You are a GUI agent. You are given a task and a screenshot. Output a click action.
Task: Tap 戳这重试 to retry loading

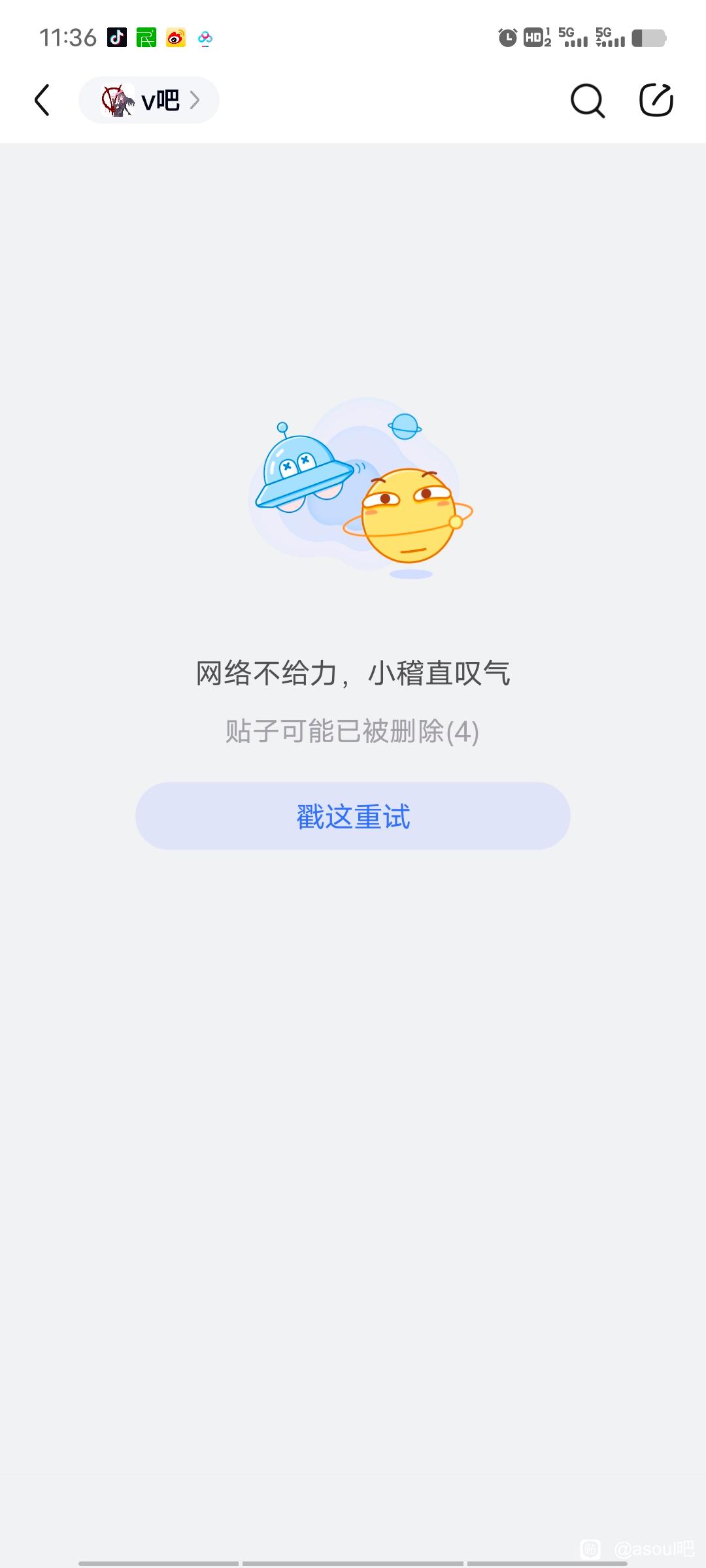[353, 816]
